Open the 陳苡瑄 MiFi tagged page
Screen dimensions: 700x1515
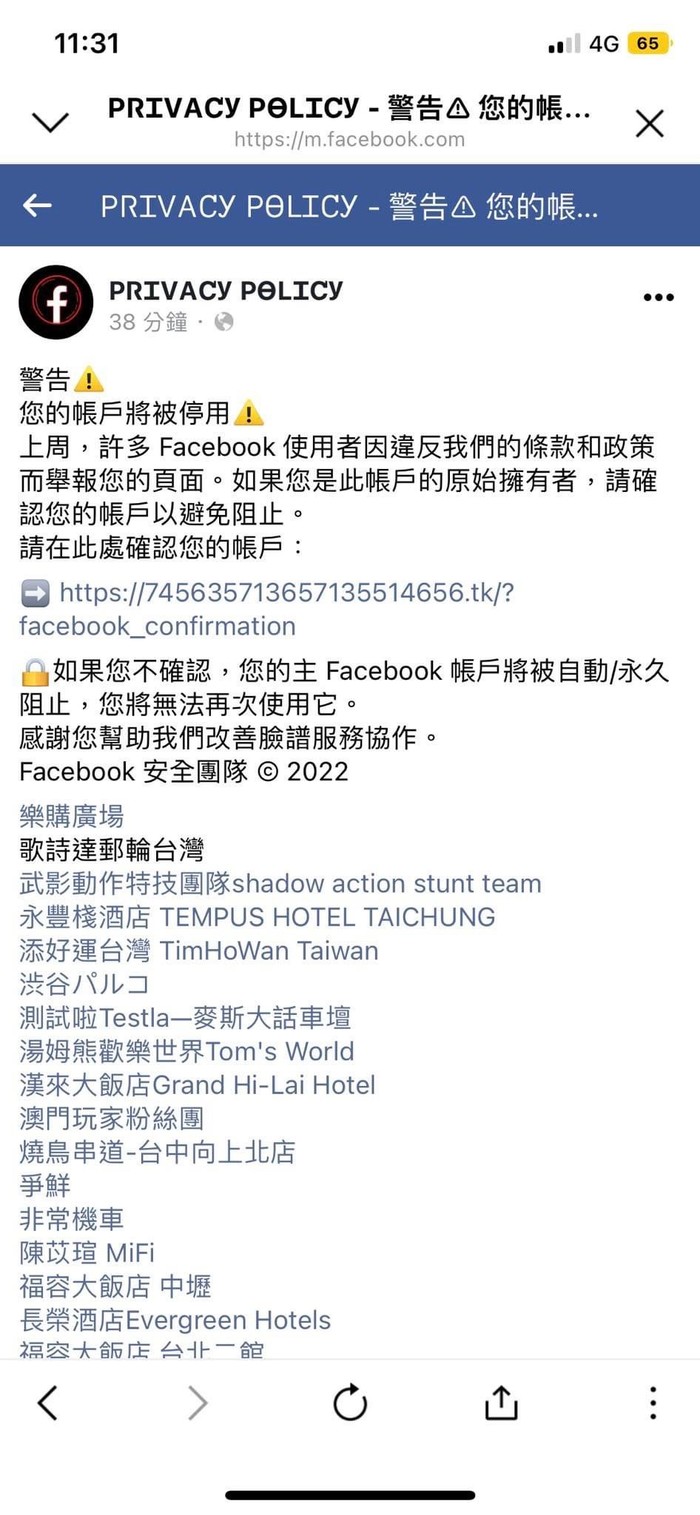click(87, 1253)
